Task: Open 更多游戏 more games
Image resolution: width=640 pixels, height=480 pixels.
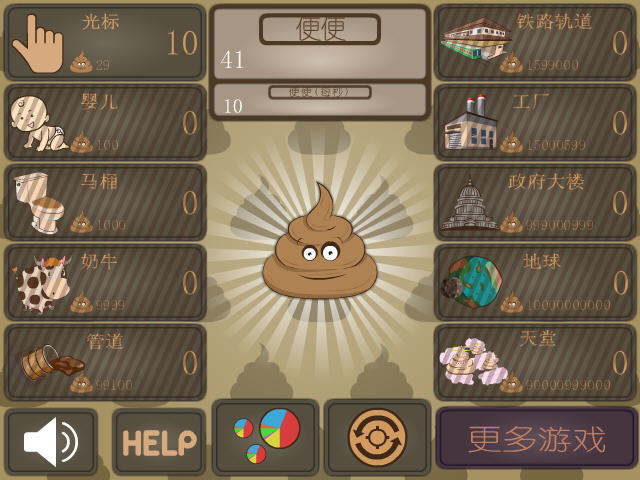Action: coord(536,438)
